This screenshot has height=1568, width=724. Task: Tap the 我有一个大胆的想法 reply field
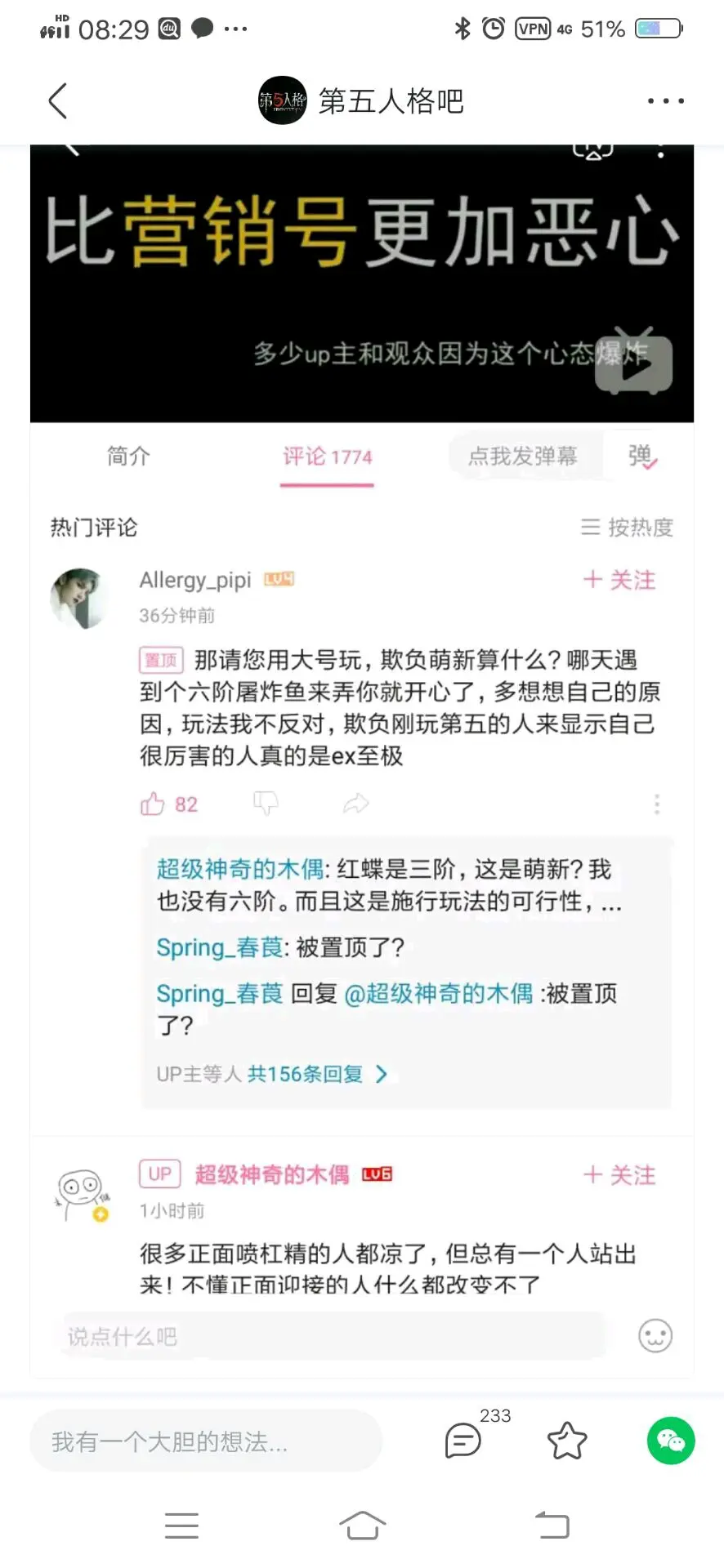204,1441
